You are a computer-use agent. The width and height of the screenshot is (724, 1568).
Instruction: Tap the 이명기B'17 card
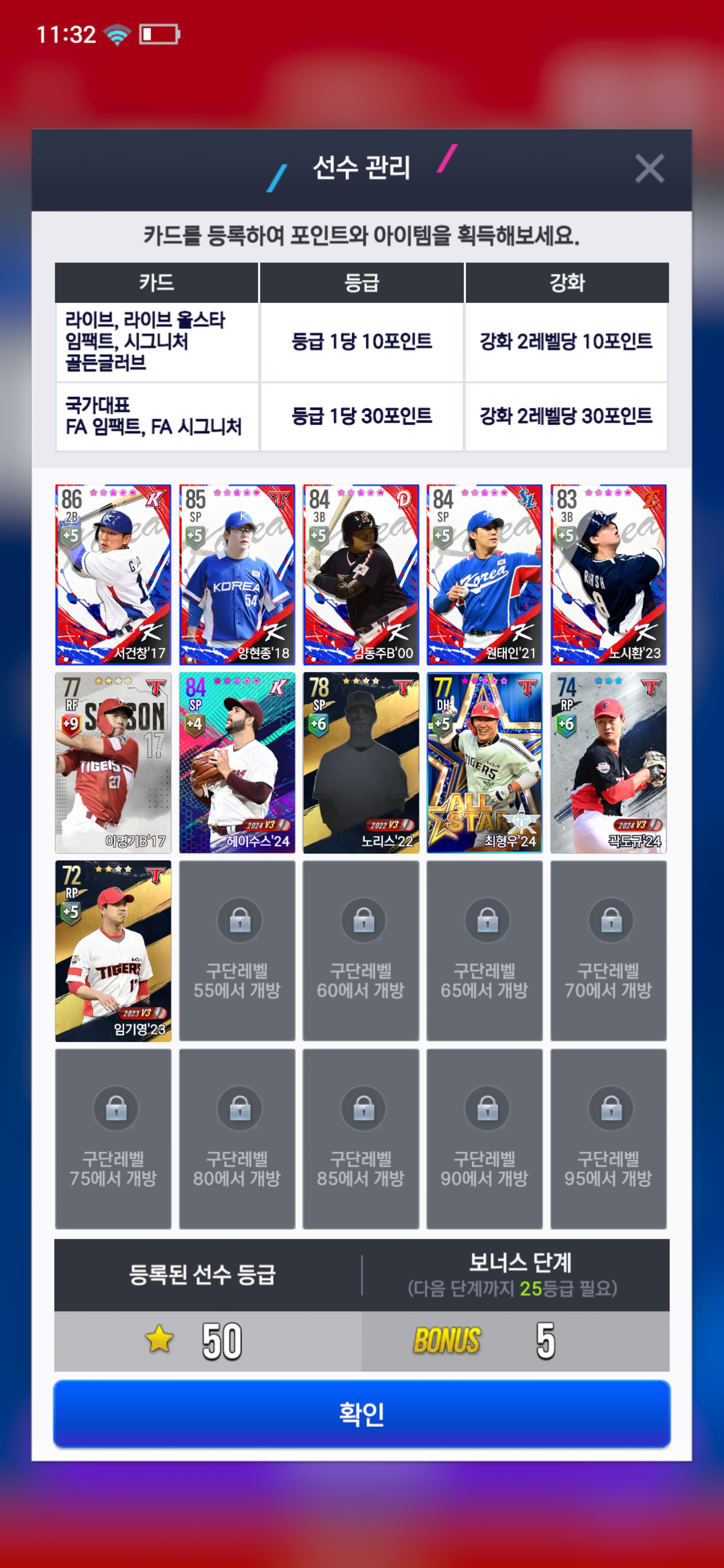pos(113,762)
